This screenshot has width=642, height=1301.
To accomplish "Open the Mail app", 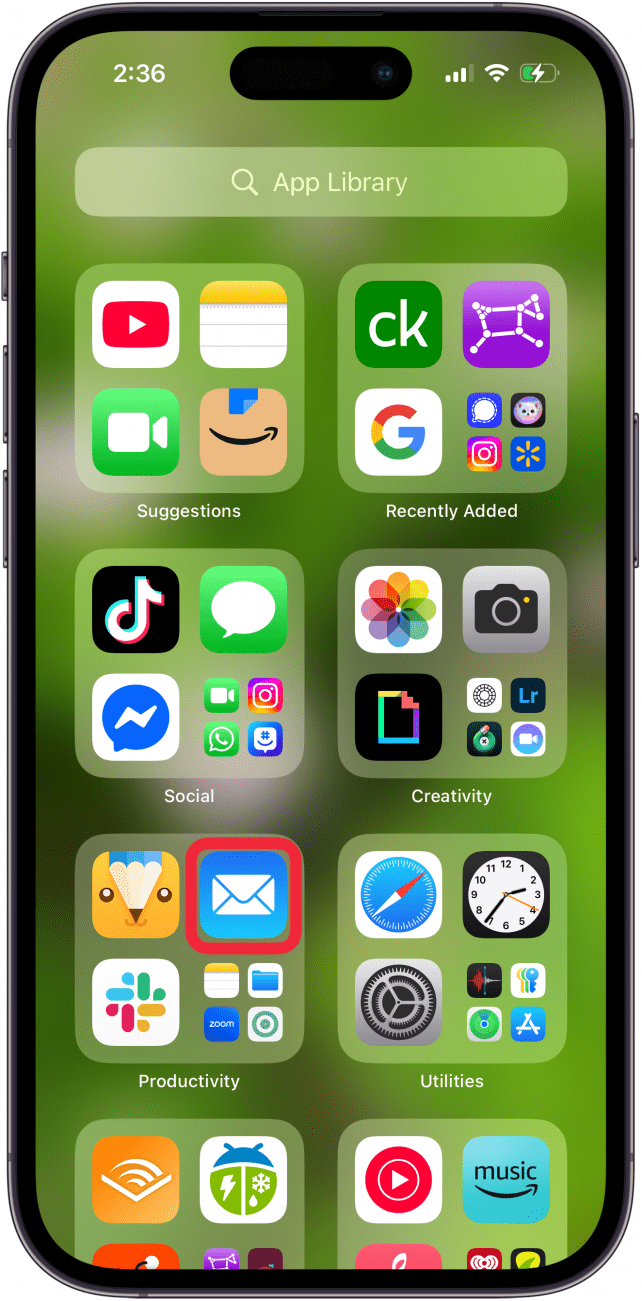I will pyautogui.click(x=243, y=894).
